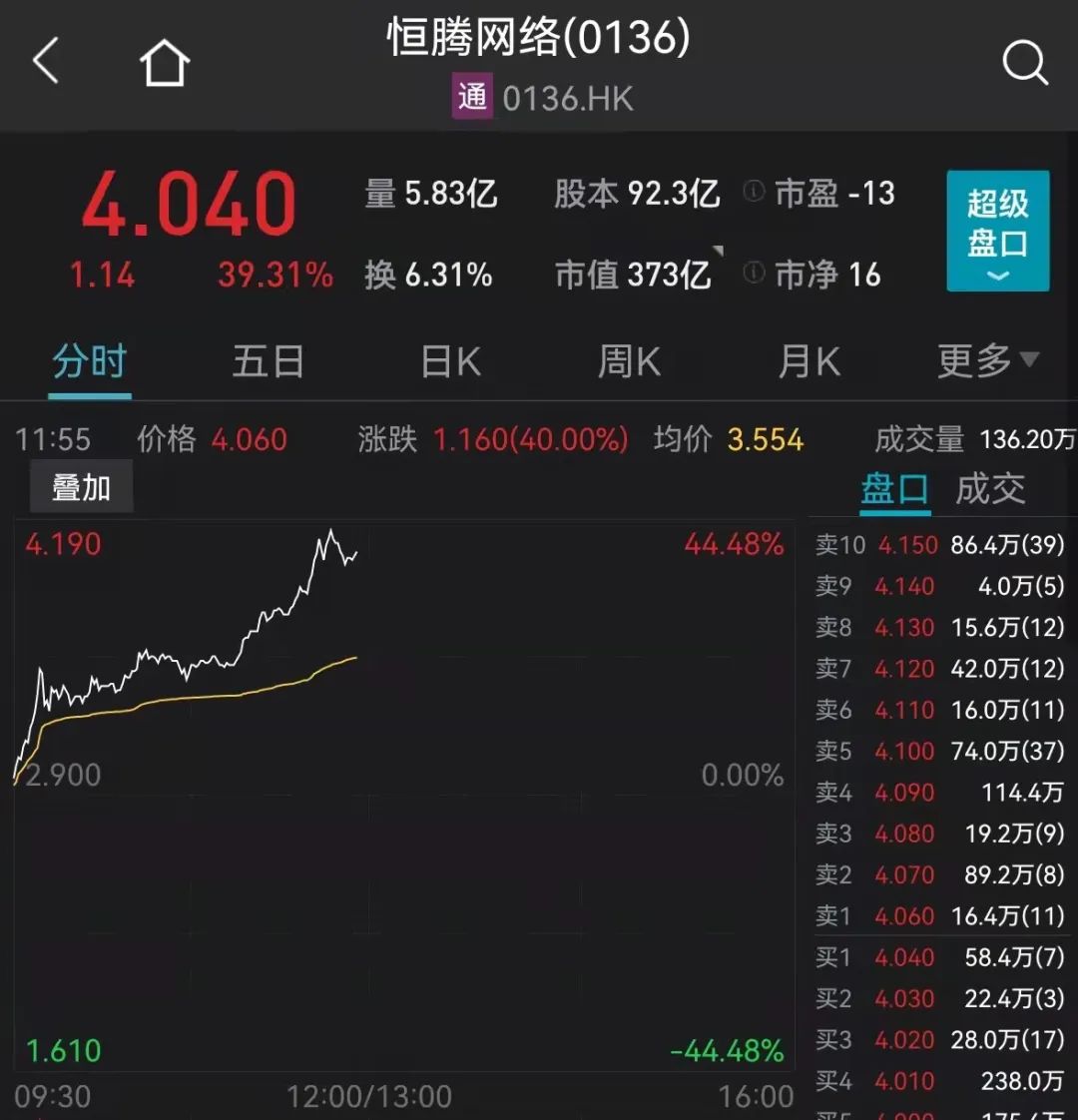Toggle the 叠加 overlay option on the chart
This screenshot has width=1078, height=1120.
pos(81,486)
